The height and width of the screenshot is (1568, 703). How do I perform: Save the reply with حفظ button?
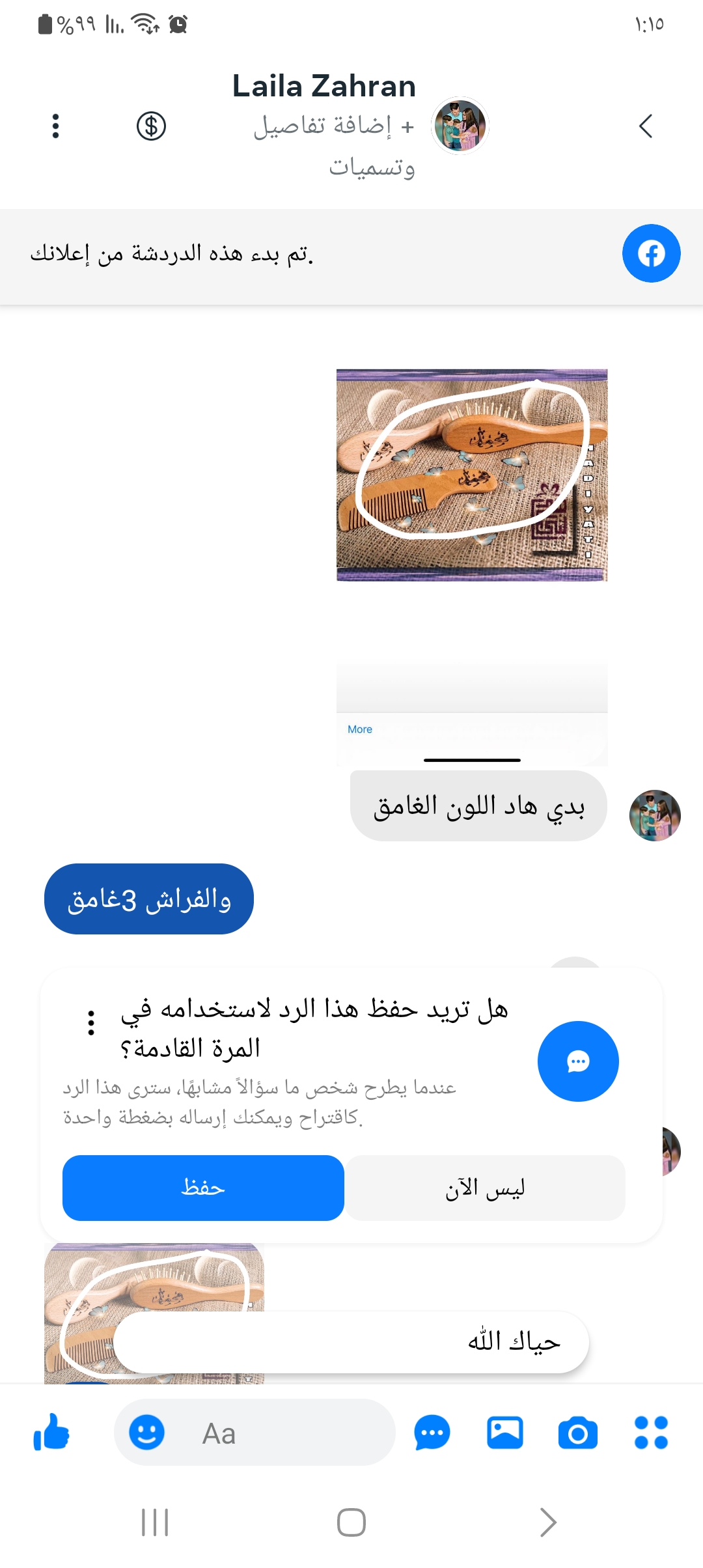pos(203,1188)
